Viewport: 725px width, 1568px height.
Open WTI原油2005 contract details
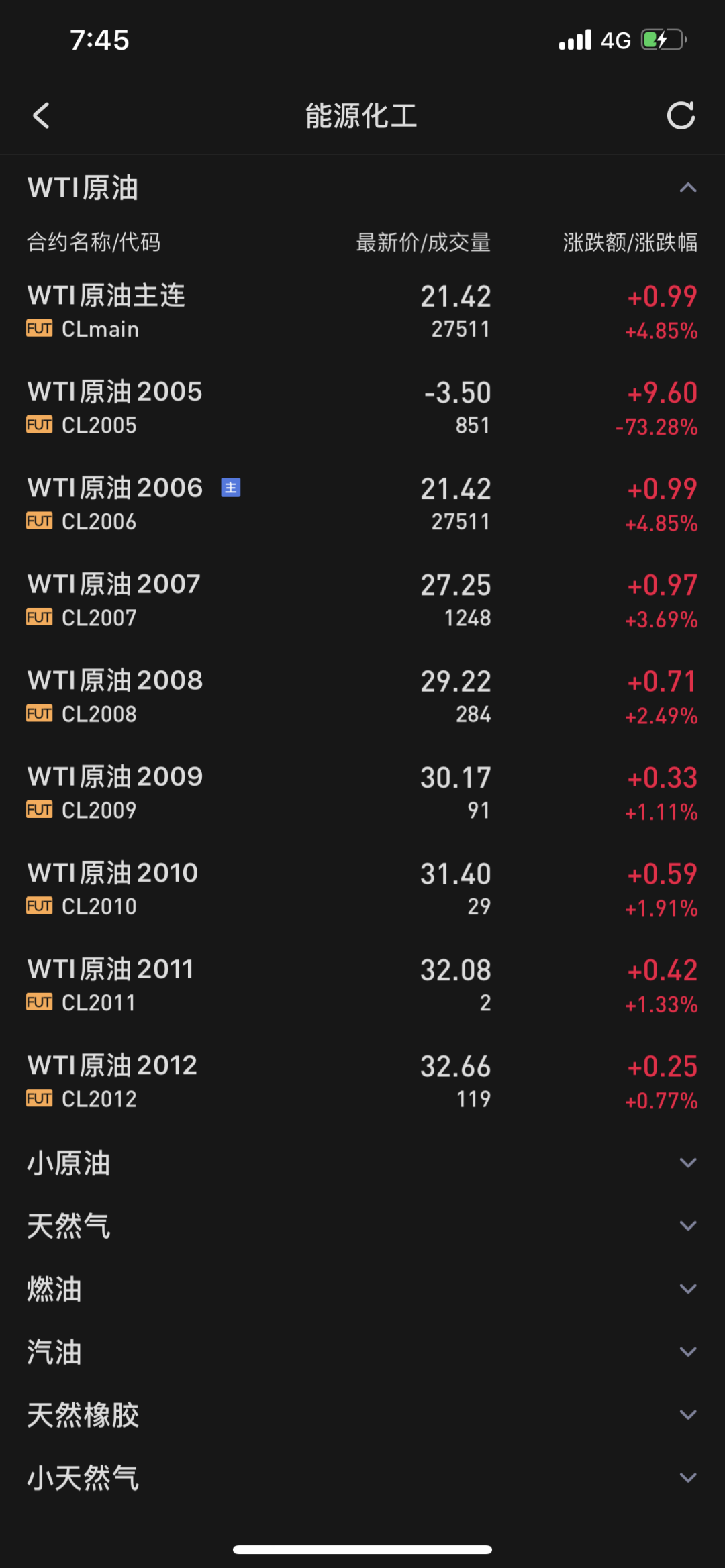tap(362, 408)
